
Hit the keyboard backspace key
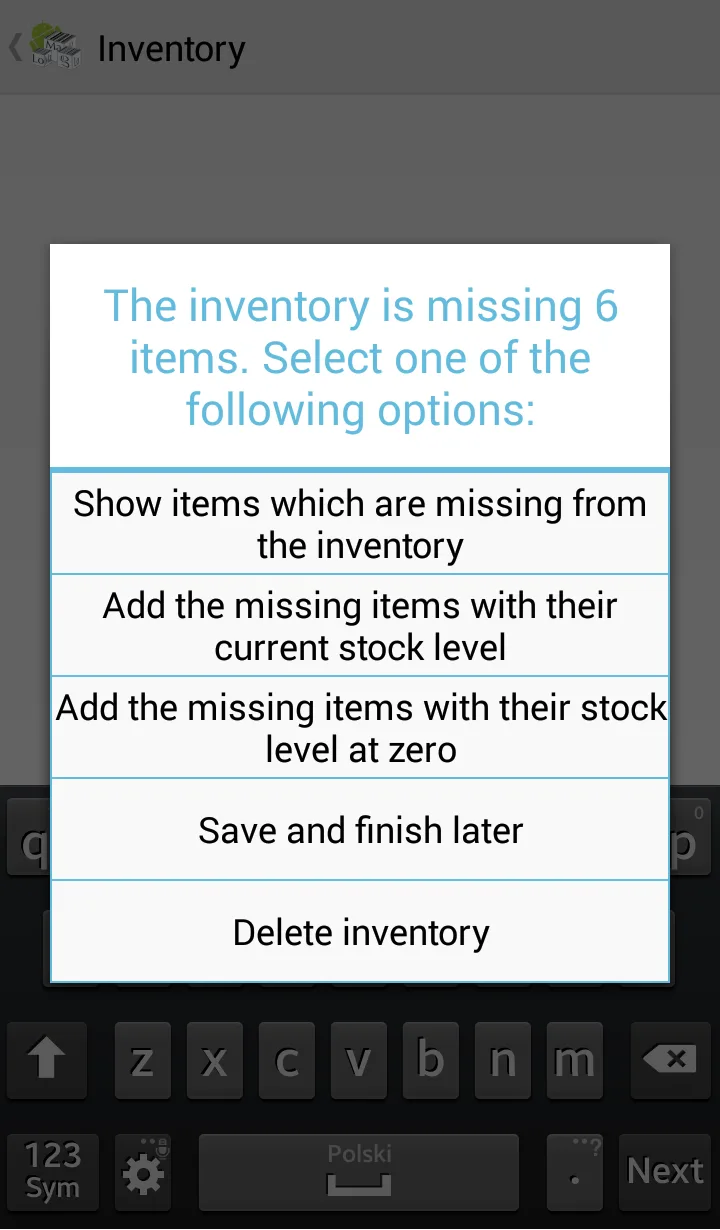pos(669,1060)
